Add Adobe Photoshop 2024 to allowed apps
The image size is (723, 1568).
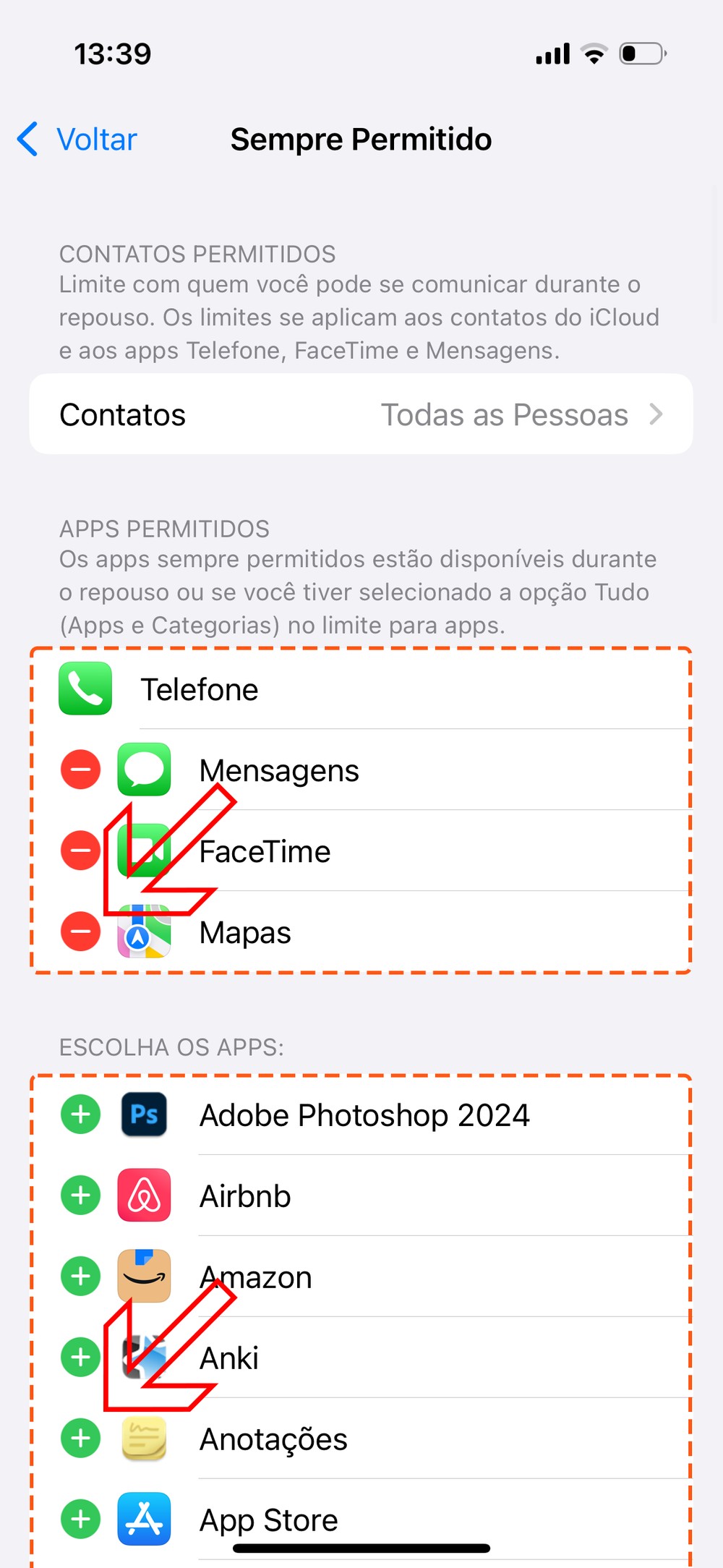click(80, 1115)
